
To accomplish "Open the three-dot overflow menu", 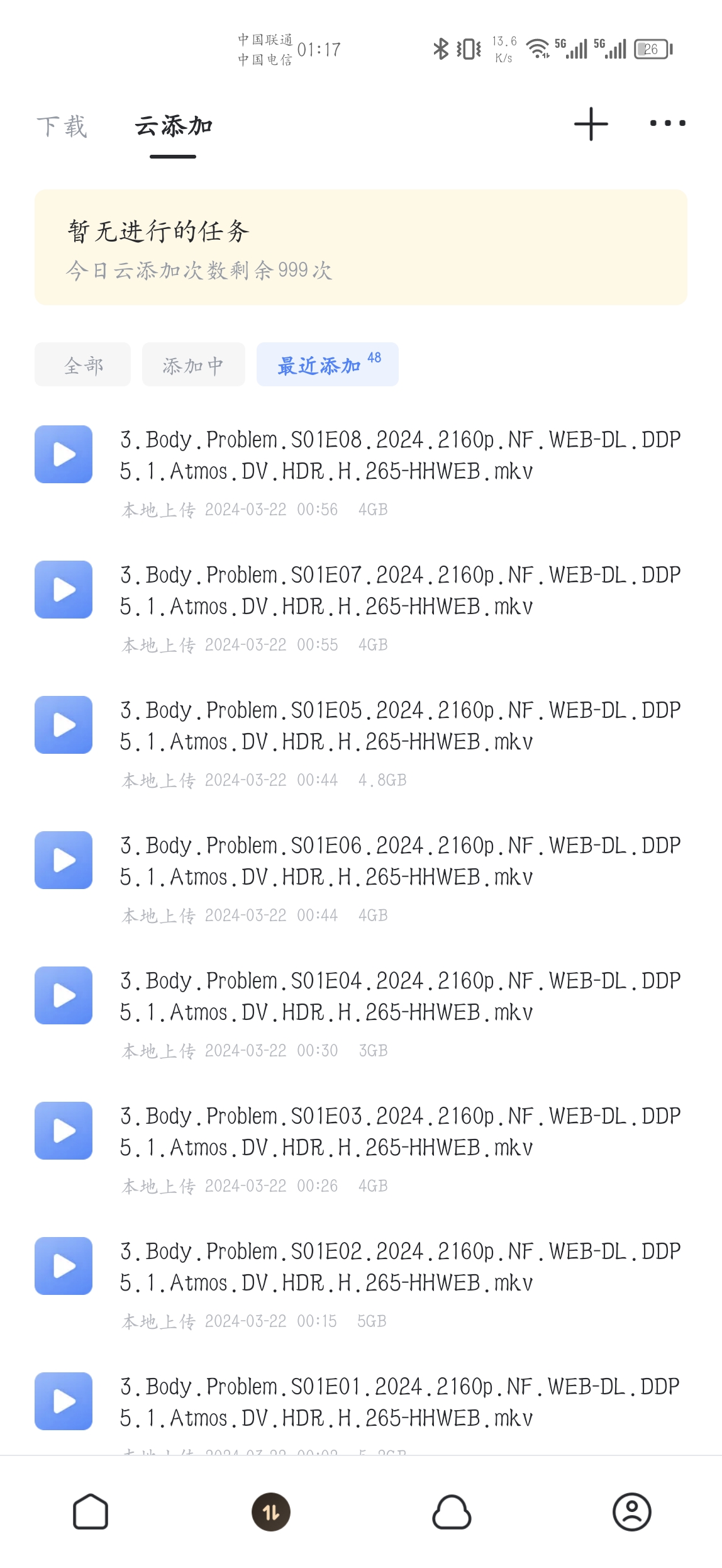I will coord(667,123).
